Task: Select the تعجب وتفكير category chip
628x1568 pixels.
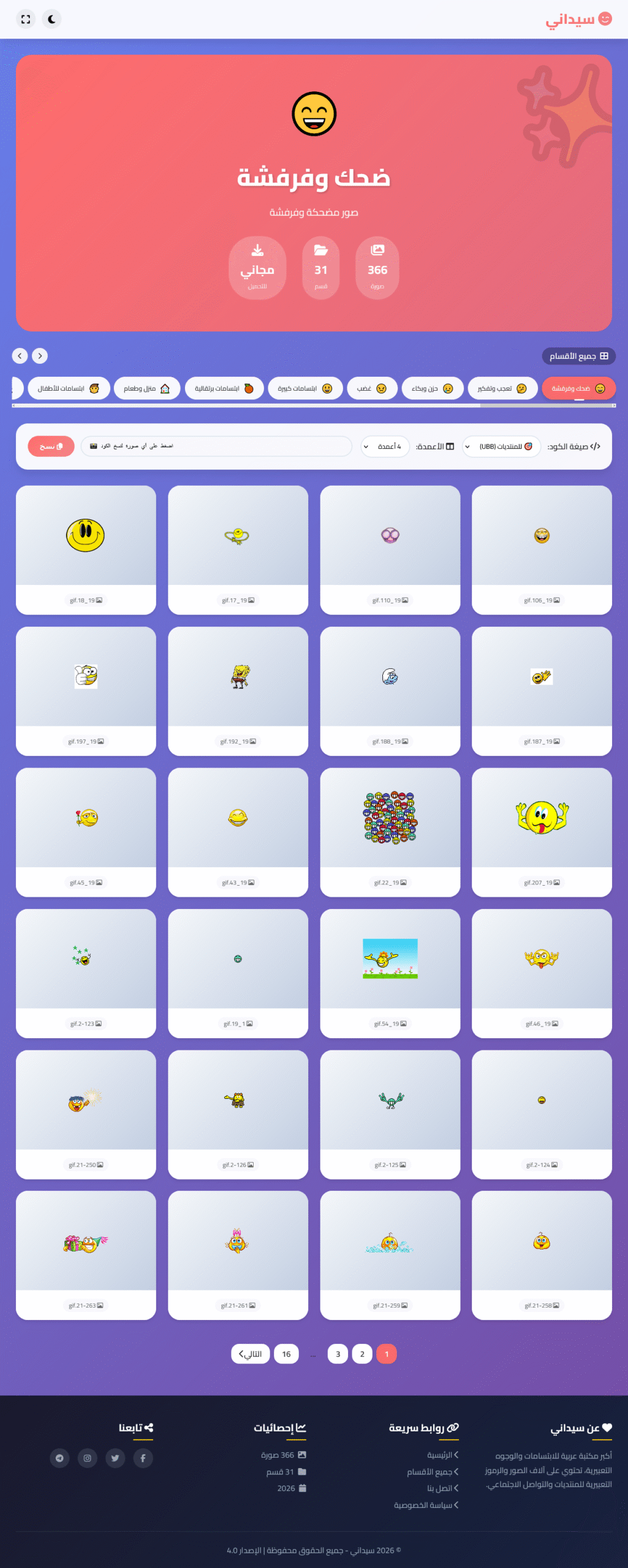Action: pos(502,388)
